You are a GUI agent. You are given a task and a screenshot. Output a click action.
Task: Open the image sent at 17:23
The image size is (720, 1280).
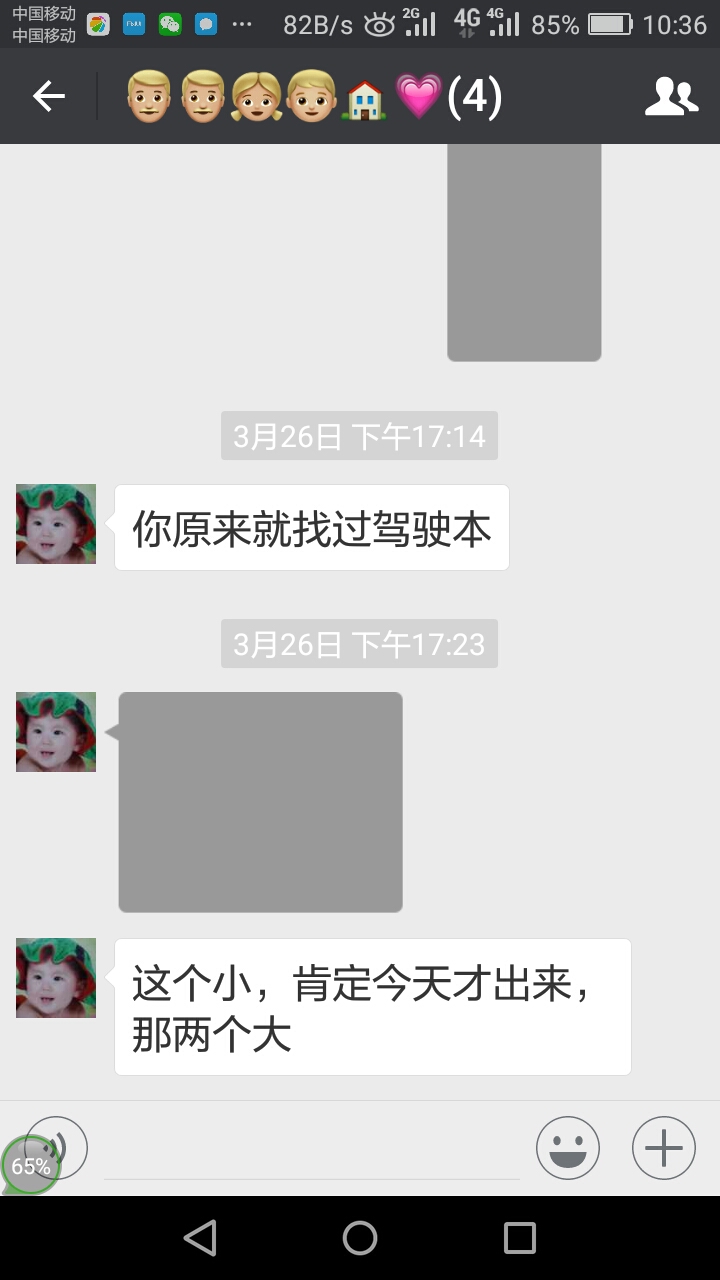pos(260,802)
